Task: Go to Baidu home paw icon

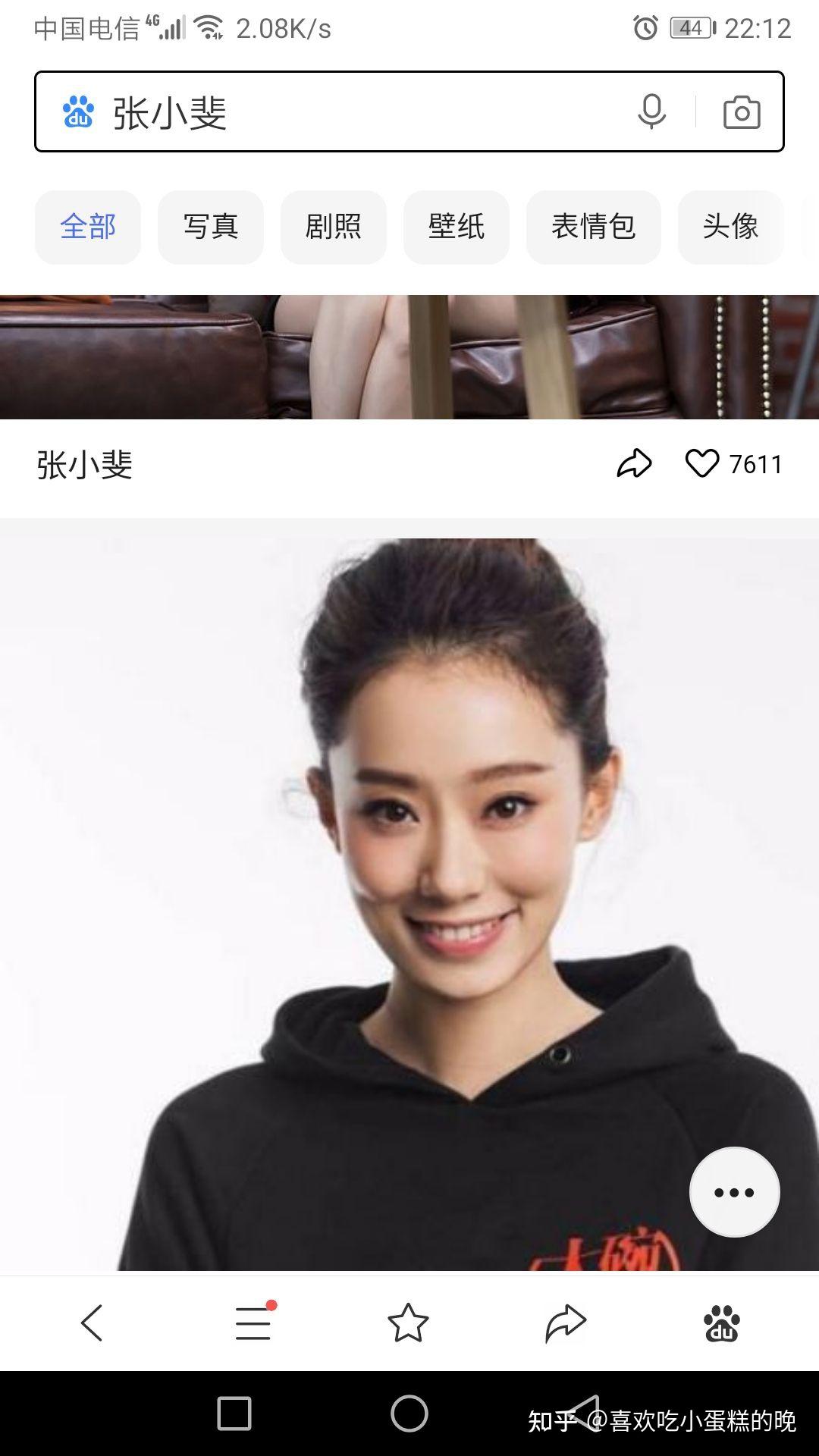Action: pos(722,1323)
